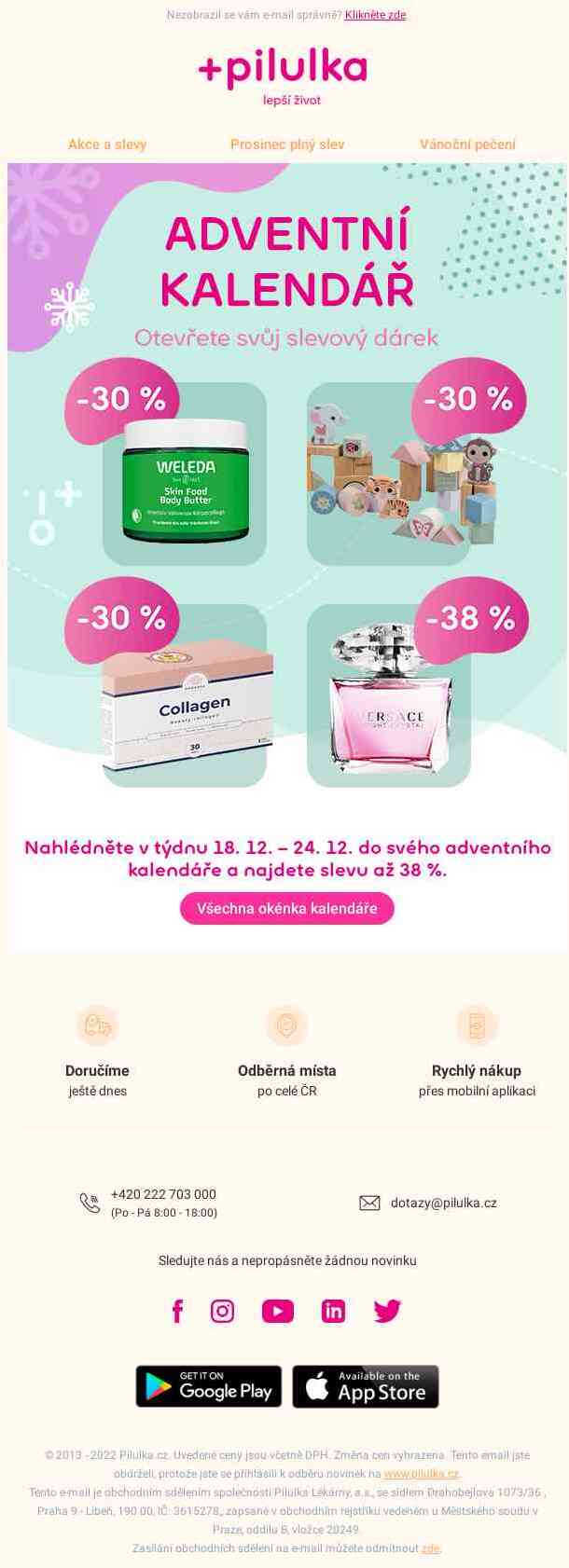Screen dimensions: 569x1568
Task: Tap the 'Všechna okénka kalendáře' button
Action: point(287,908)
